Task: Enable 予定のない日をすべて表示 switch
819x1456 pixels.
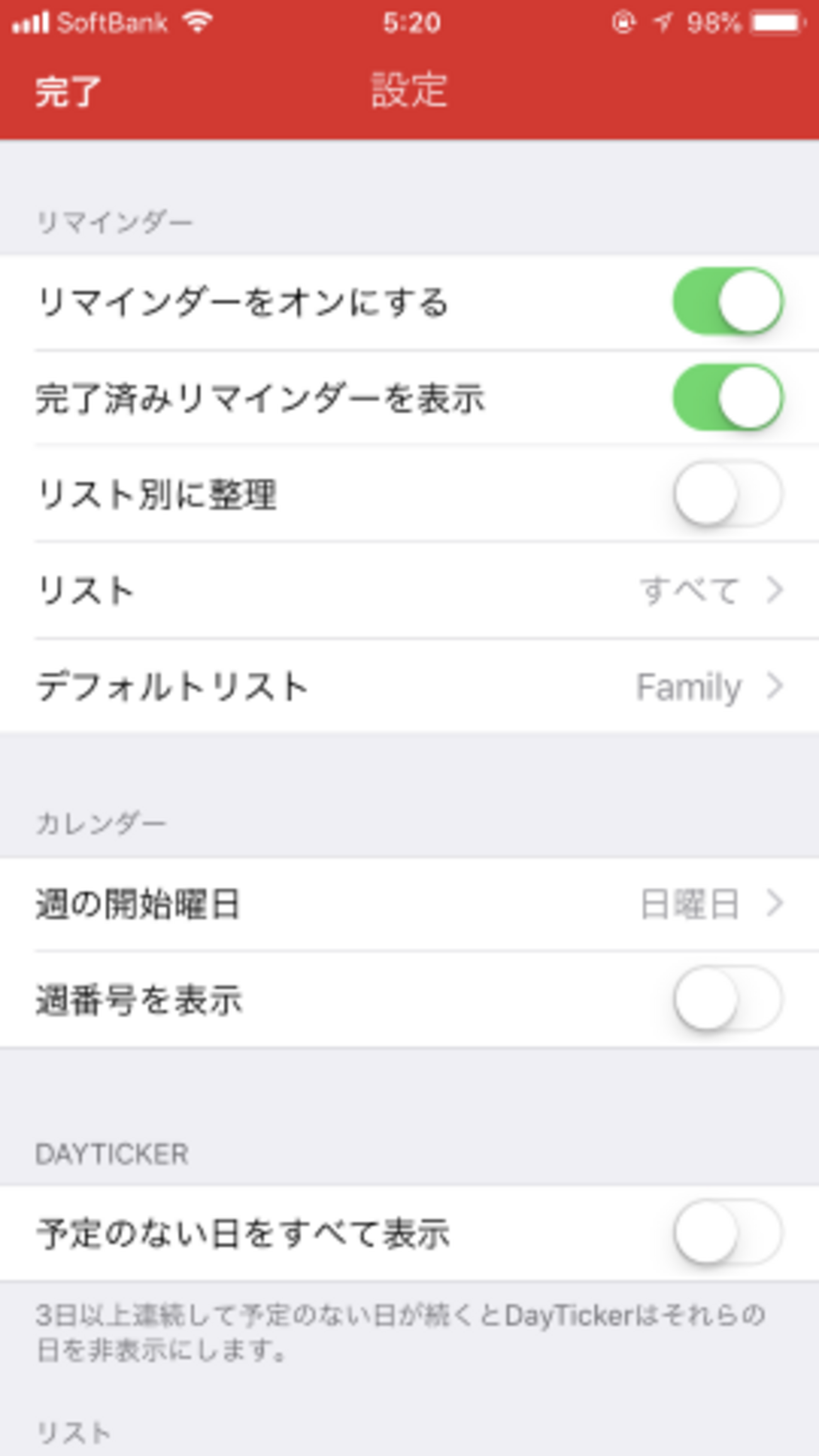Action: 728,1232
